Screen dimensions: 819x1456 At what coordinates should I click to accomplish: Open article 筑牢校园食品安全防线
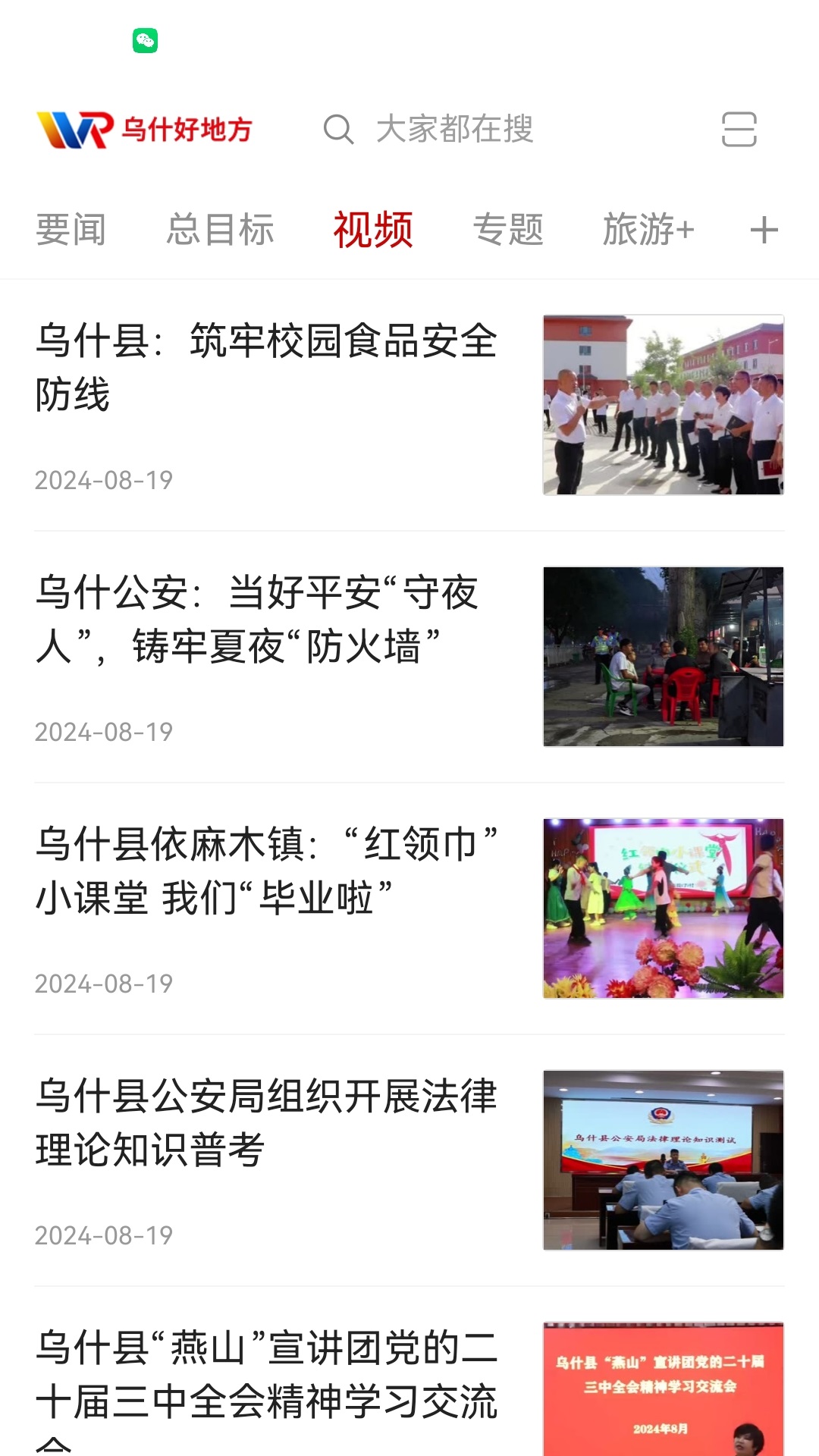265,368
